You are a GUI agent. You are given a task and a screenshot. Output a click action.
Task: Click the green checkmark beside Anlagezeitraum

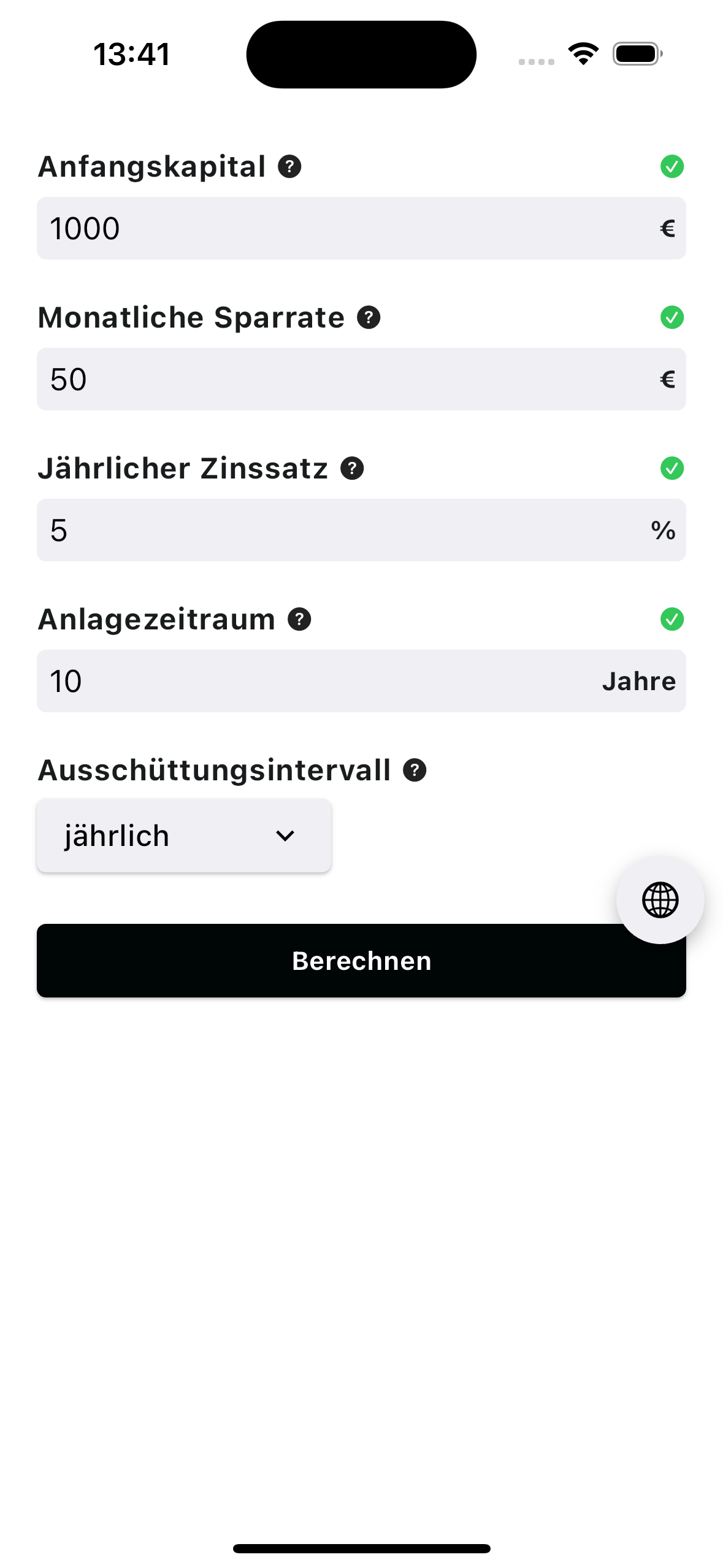(x=672, y=620)
